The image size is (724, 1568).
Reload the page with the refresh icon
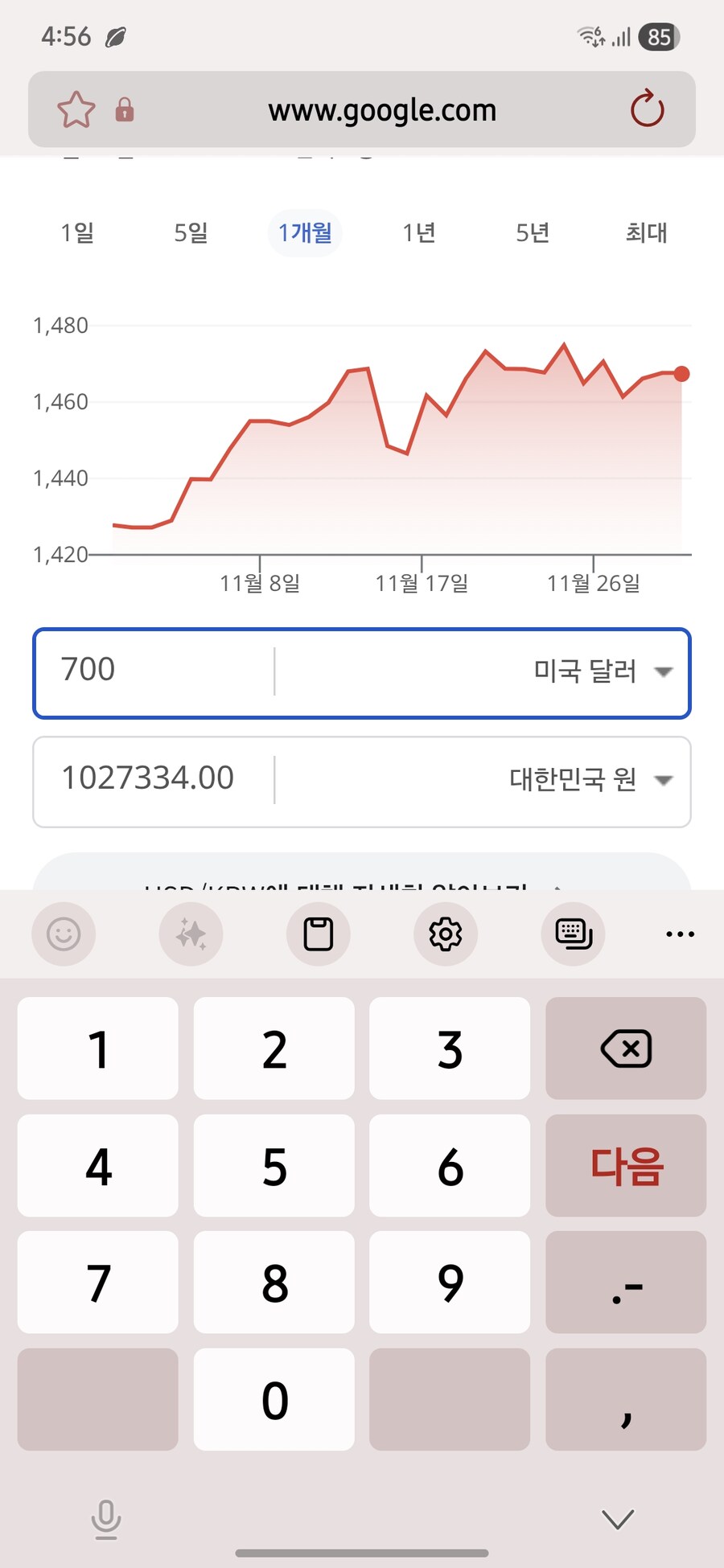(648, 109)
